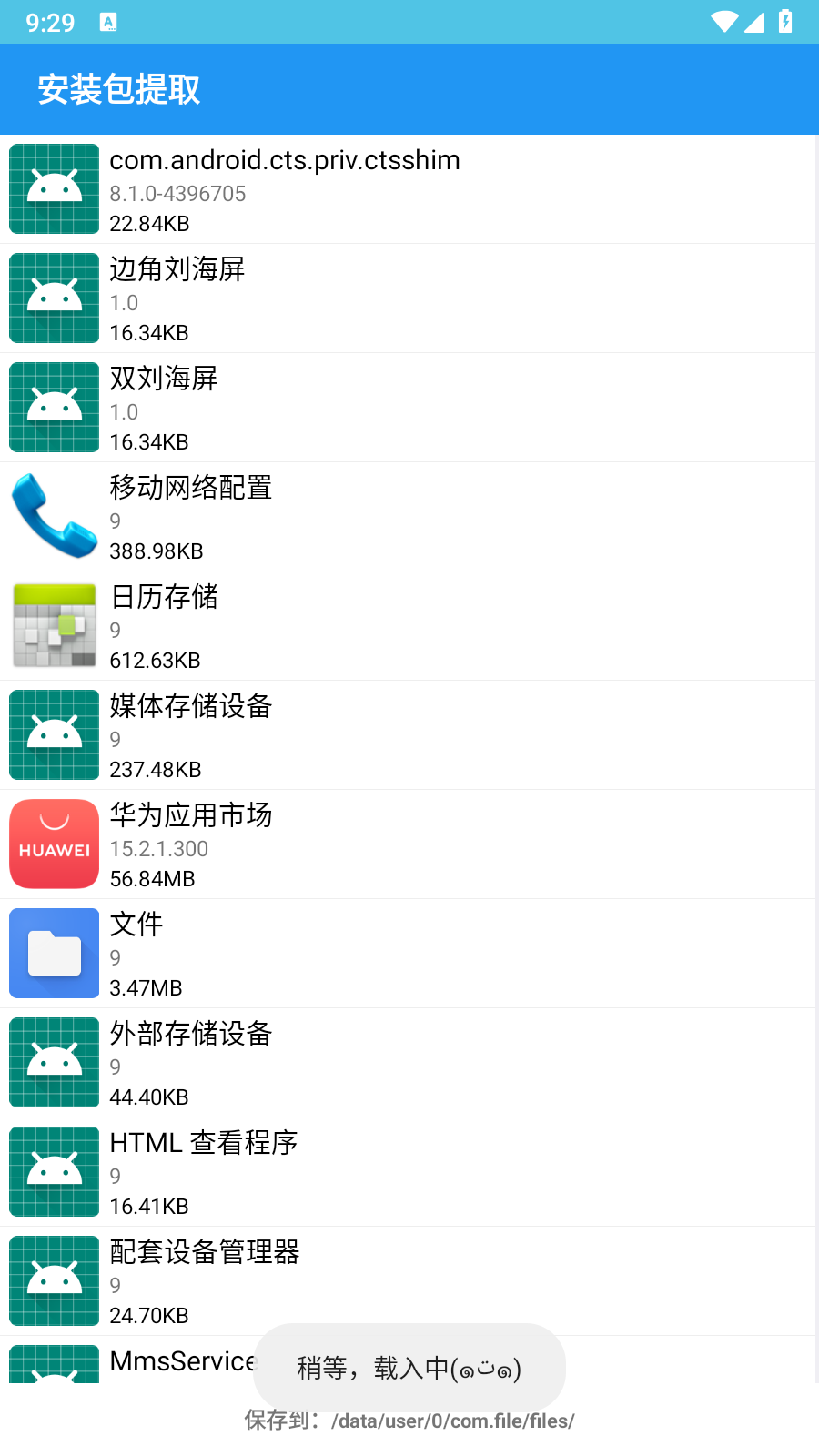Tap the loading toast 稍等，载入中
Screen dimensions: 819x1456
[409, 1368]
